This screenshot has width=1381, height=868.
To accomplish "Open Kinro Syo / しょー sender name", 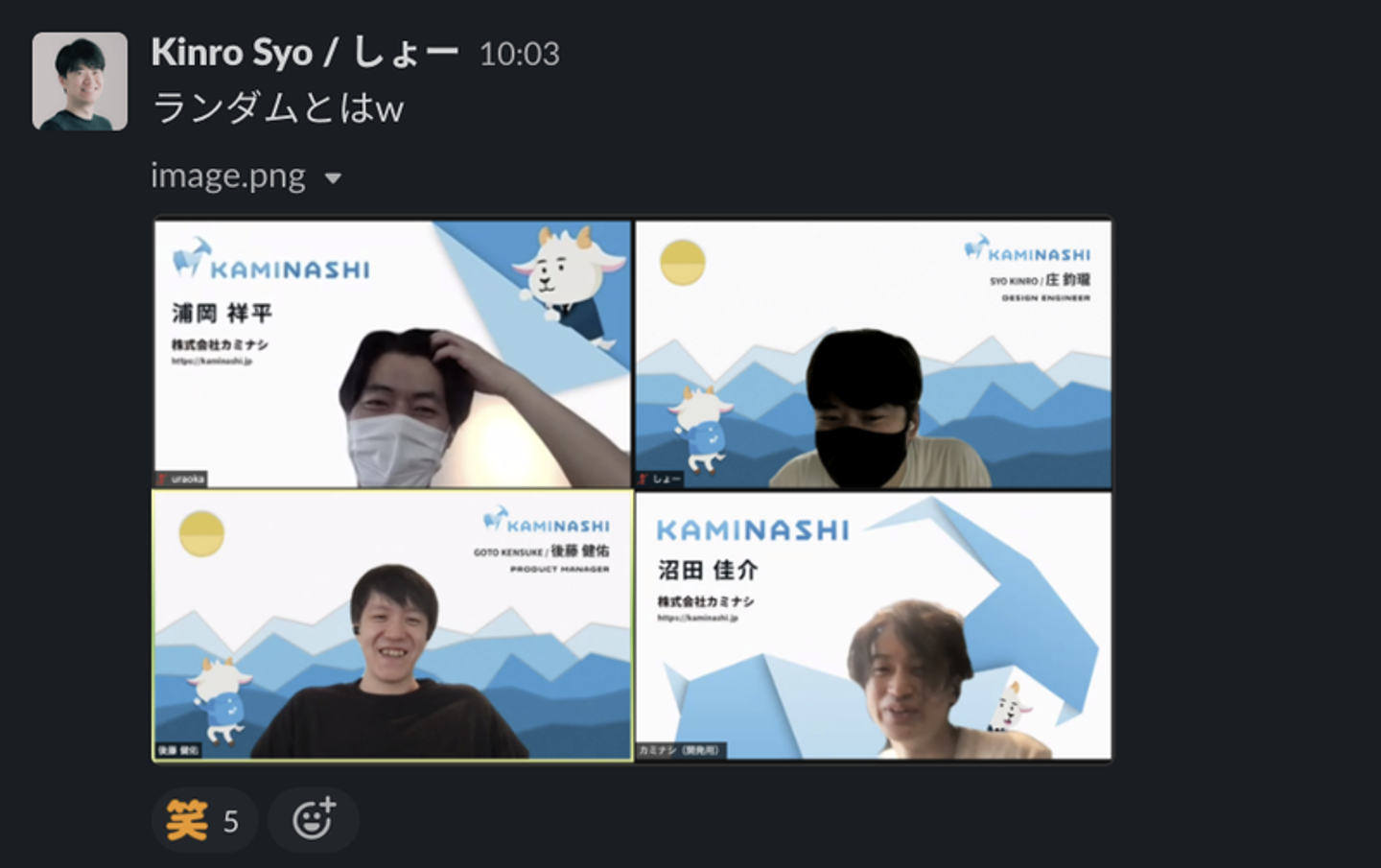I will (x=304, y=53).
